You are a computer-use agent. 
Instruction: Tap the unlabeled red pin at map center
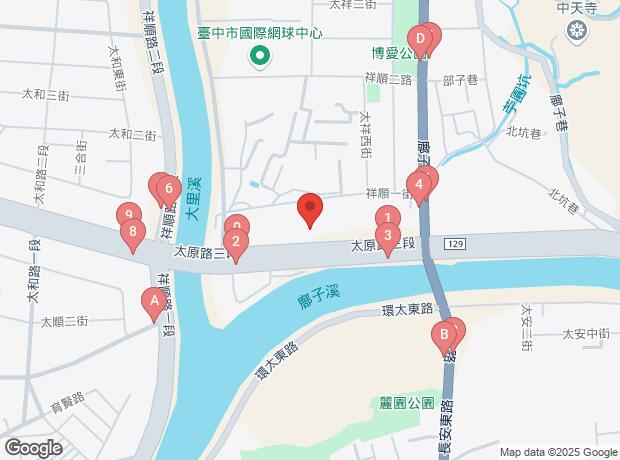click(x=310, y=209)
